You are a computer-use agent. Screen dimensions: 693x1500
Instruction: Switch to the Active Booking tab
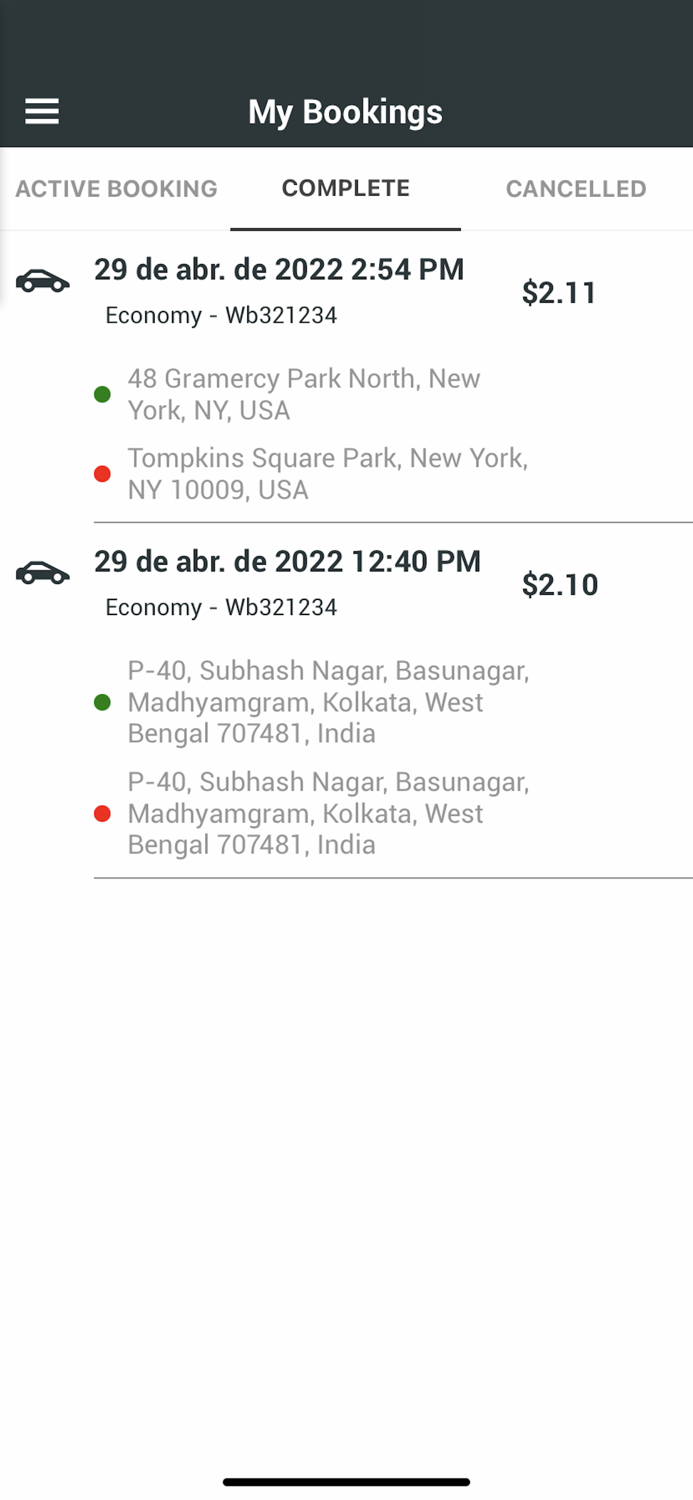[x=116, y=189]
